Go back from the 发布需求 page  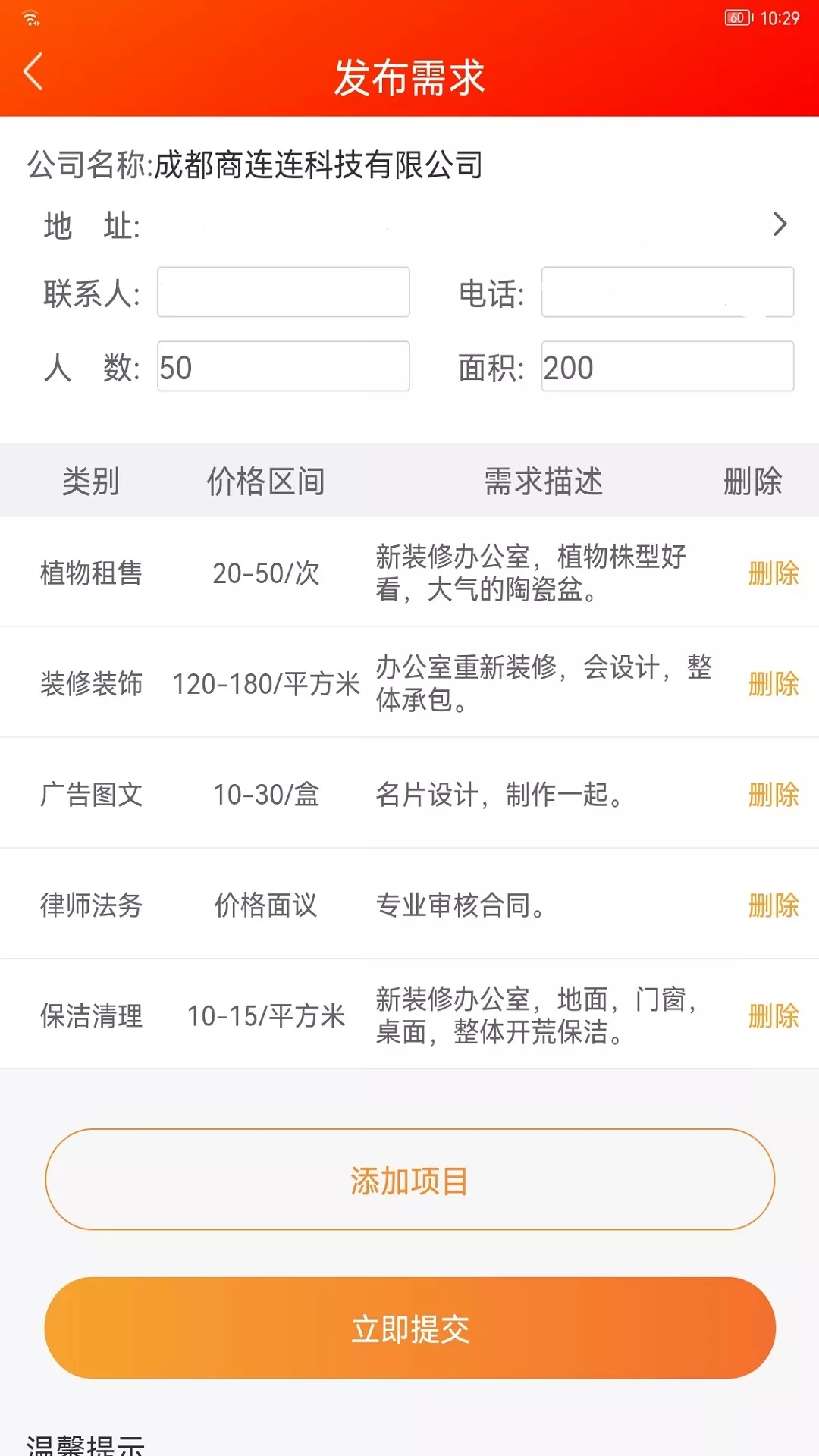33,73
